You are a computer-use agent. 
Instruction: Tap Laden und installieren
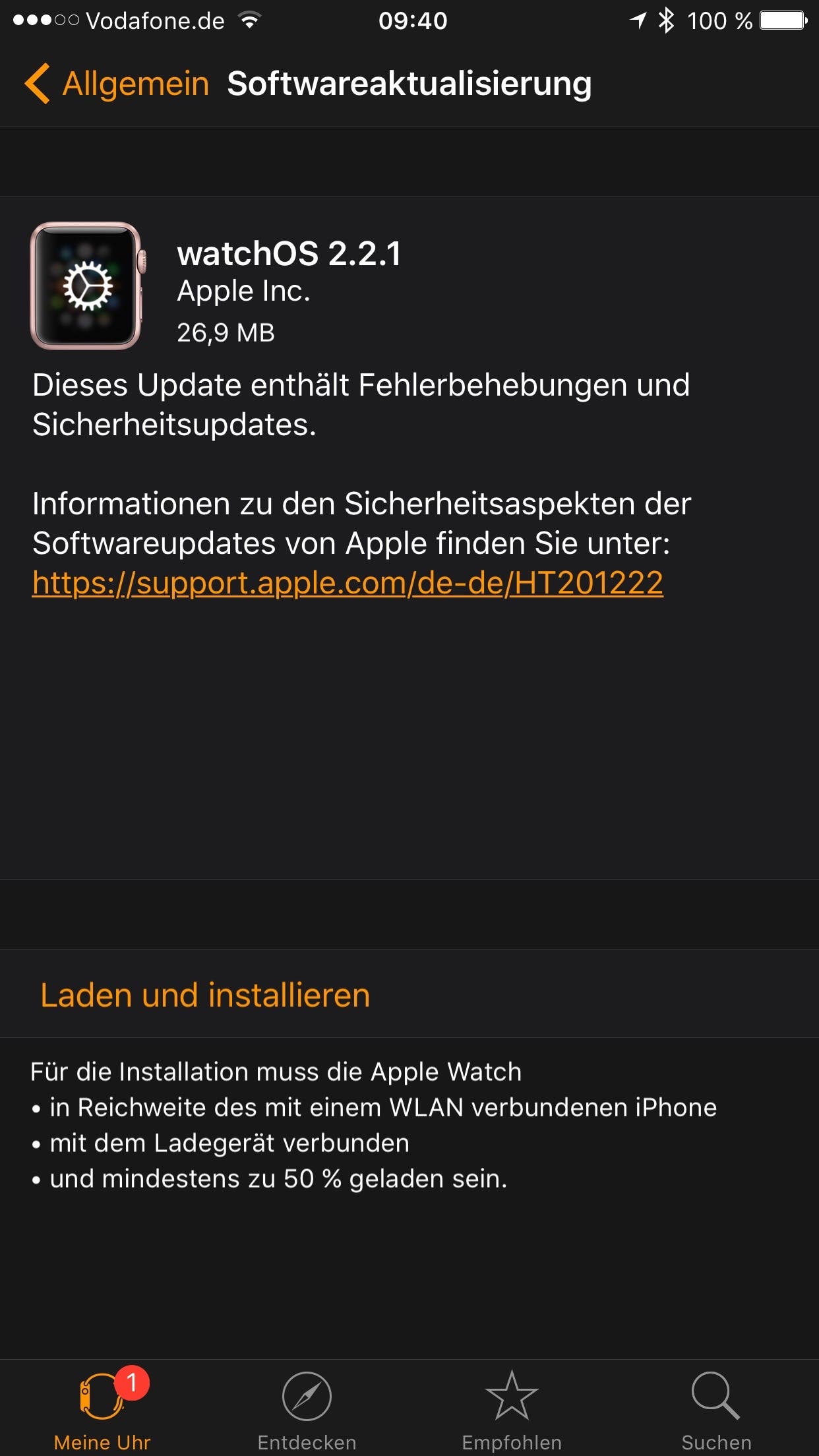(x=409, y=994)
